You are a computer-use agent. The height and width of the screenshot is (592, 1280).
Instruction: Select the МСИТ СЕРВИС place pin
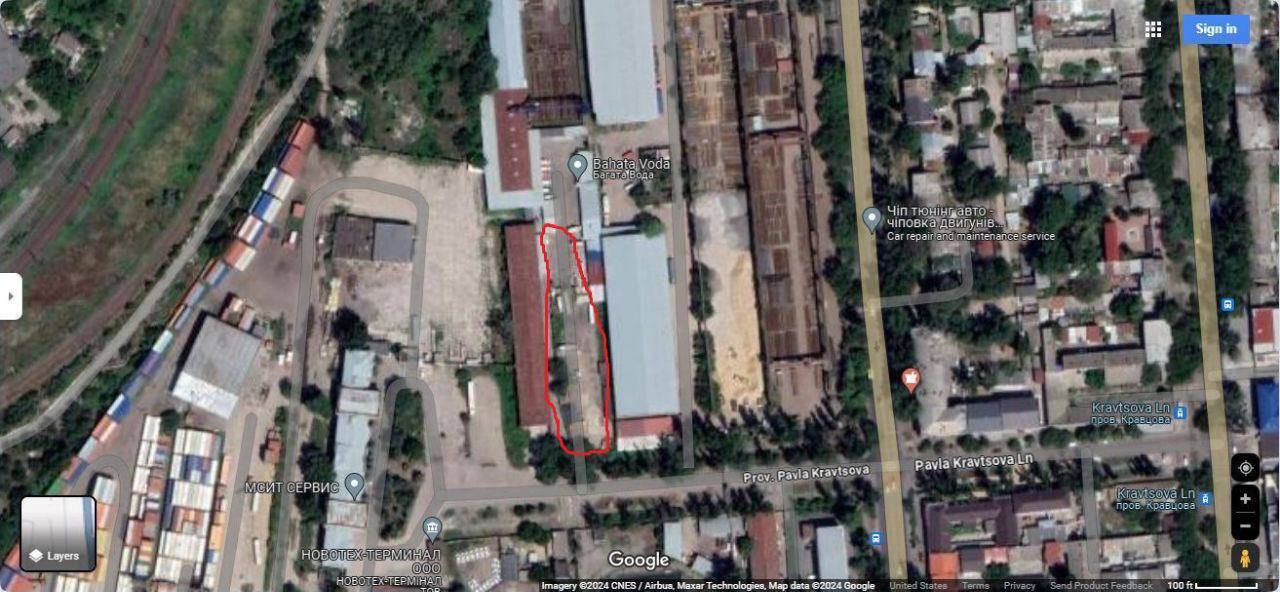[353, 486]
